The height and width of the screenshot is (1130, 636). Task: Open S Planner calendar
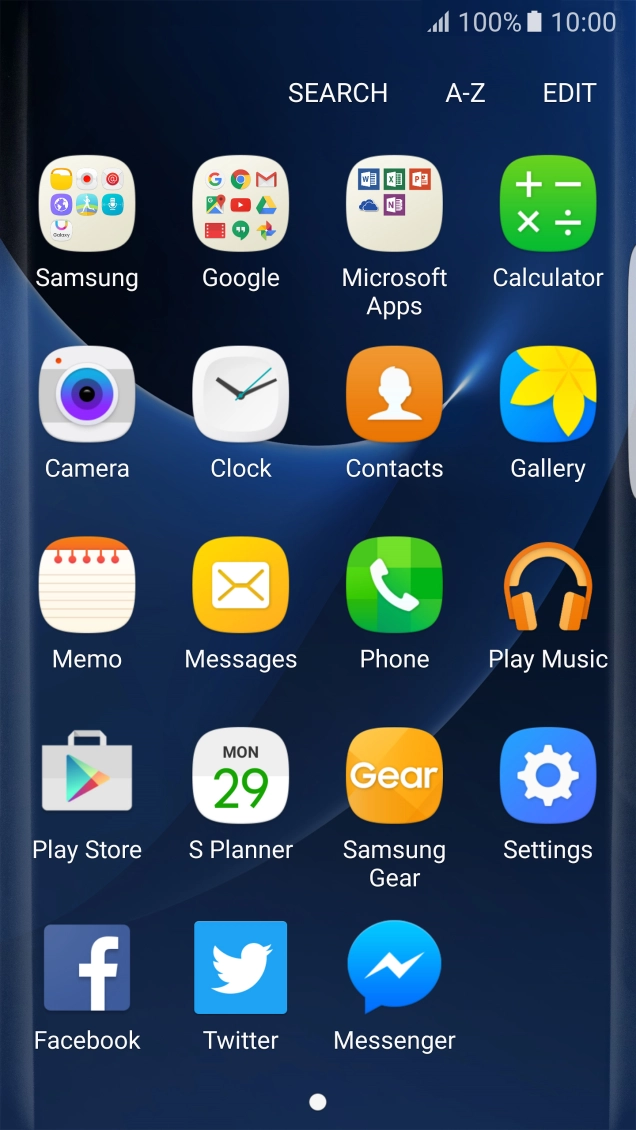(240, 776)
